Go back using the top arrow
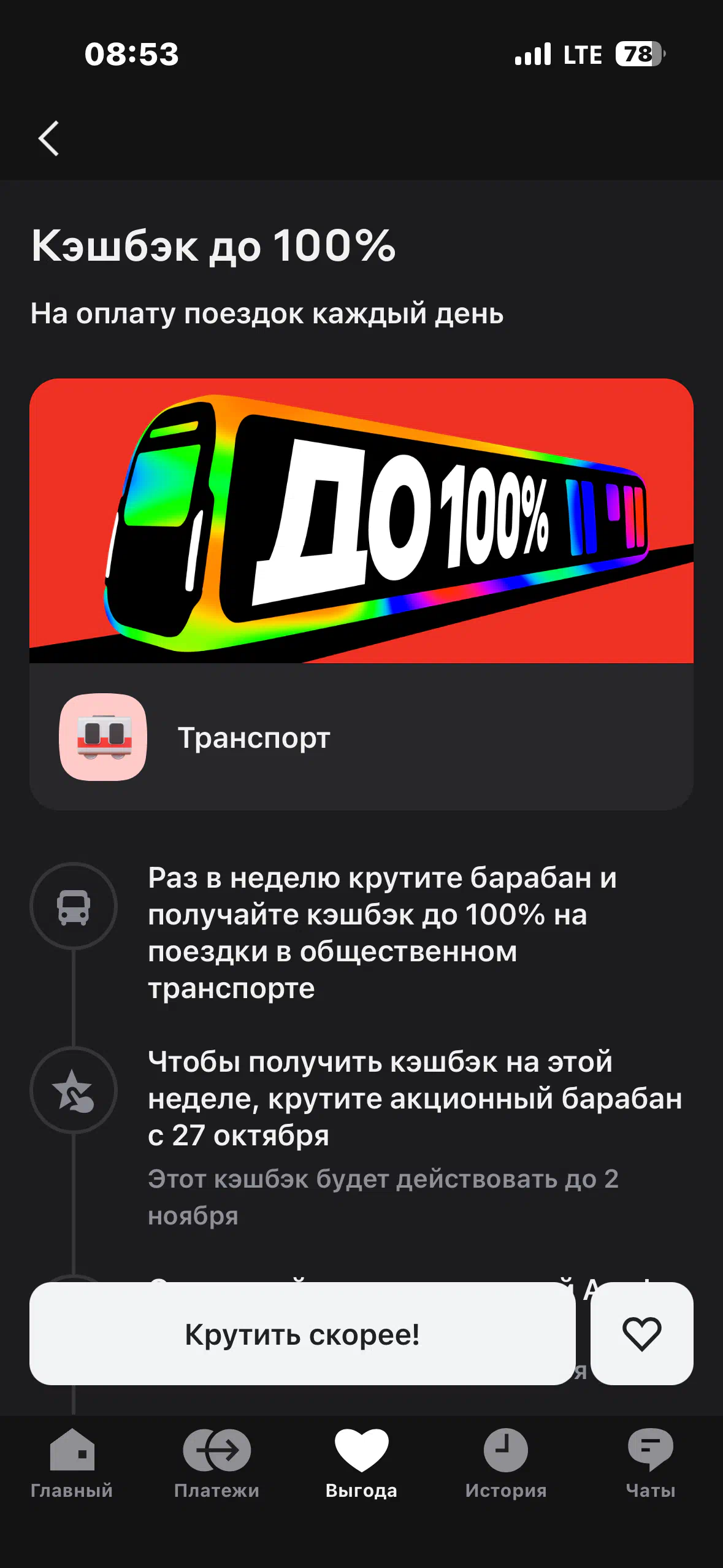The image size is (723, 1568). coord(49,139)
